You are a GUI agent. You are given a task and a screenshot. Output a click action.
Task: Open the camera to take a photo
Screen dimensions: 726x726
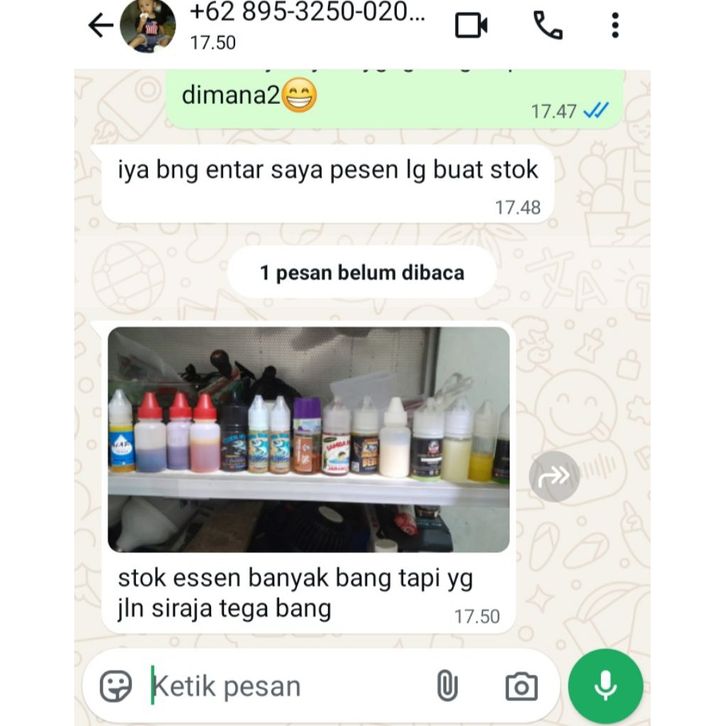(520, 686)
